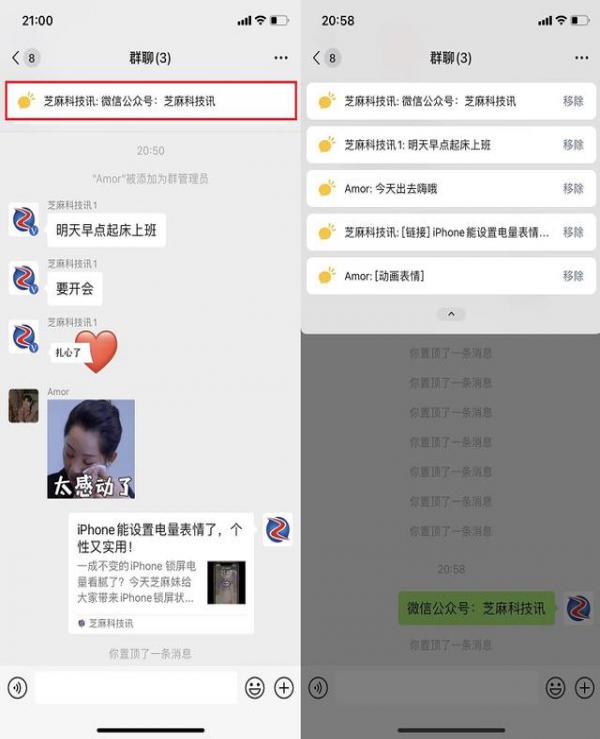Remove Amor's pinned 动画表情 message
The width and height of the screenshot is (600, 739).
pyautogui.click(x=573, y=276)
